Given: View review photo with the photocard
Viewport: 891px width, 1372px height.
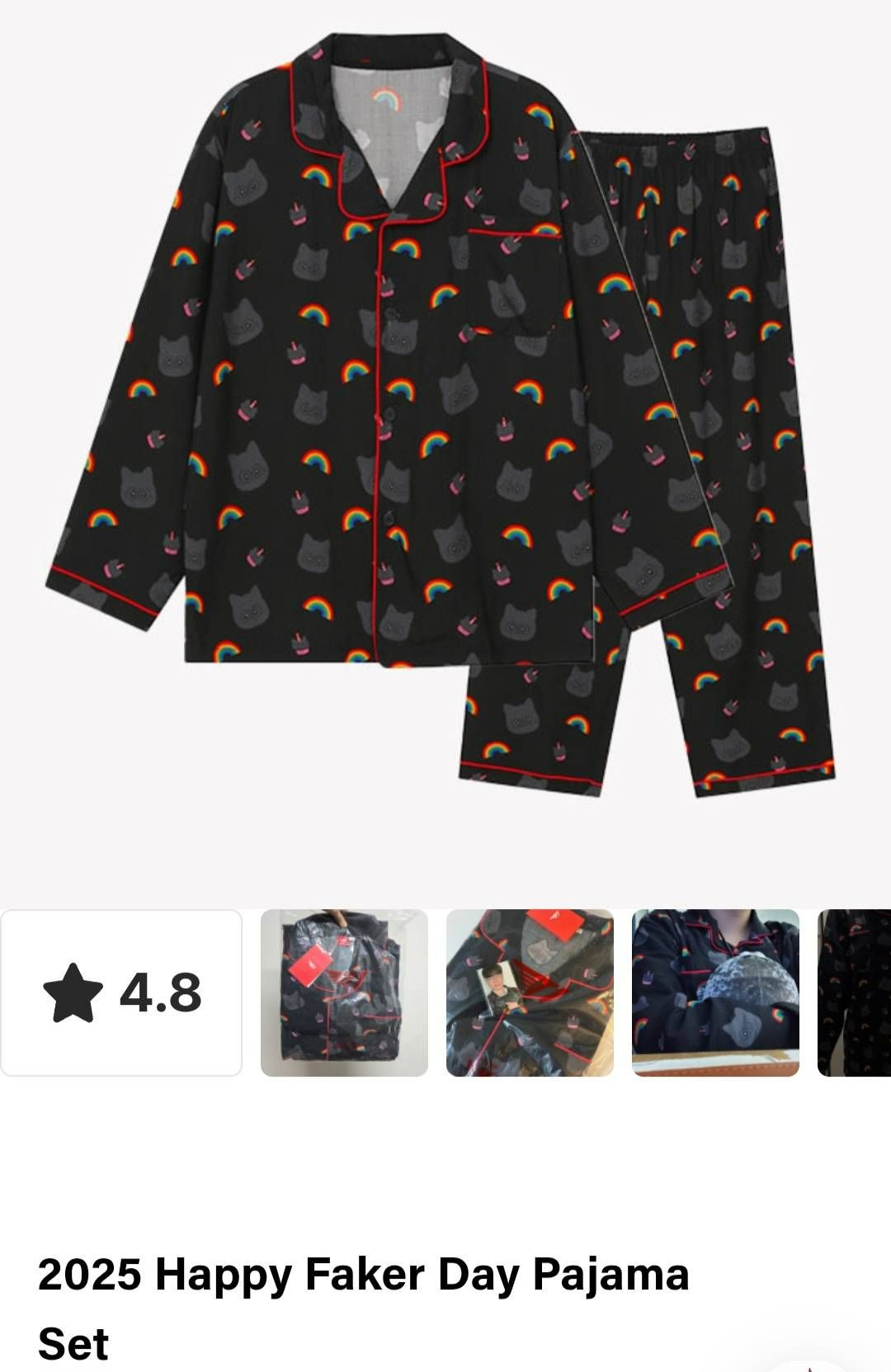Looking at the screenshot, I should 530,992.
